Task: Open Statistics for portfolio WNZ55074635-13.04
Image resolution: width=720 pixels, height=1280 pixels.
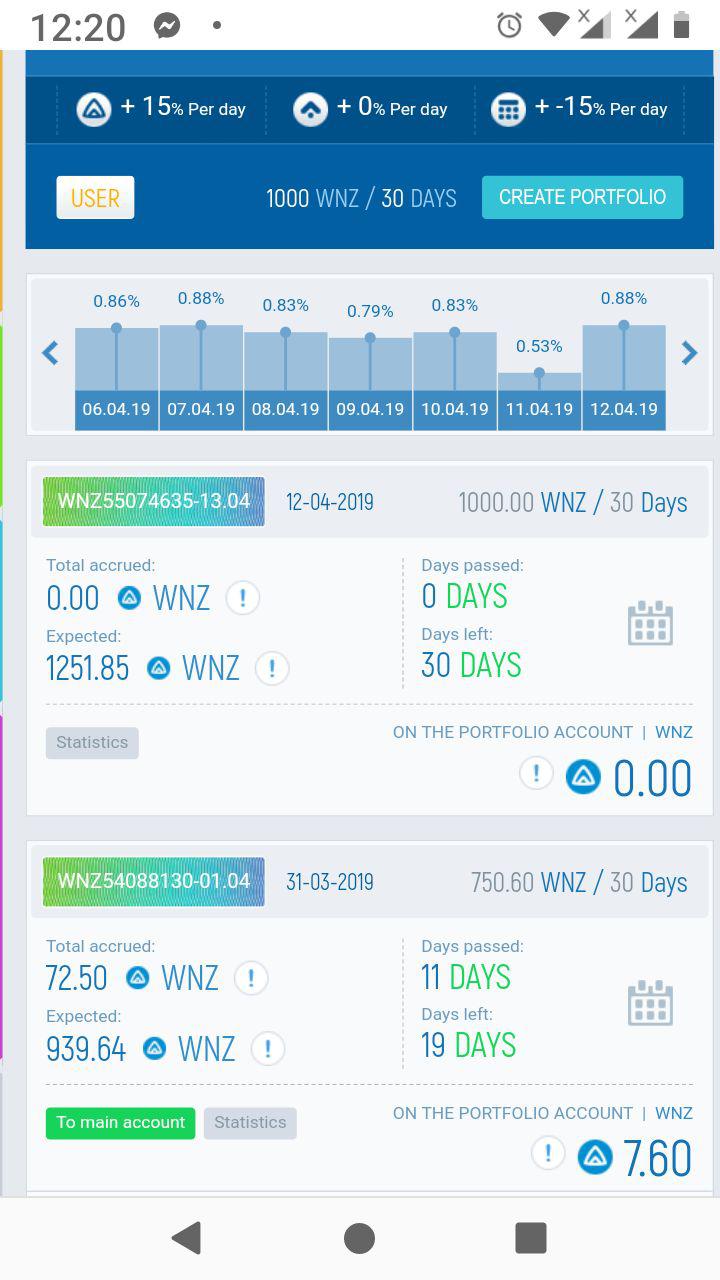Action: coord(92,743)
